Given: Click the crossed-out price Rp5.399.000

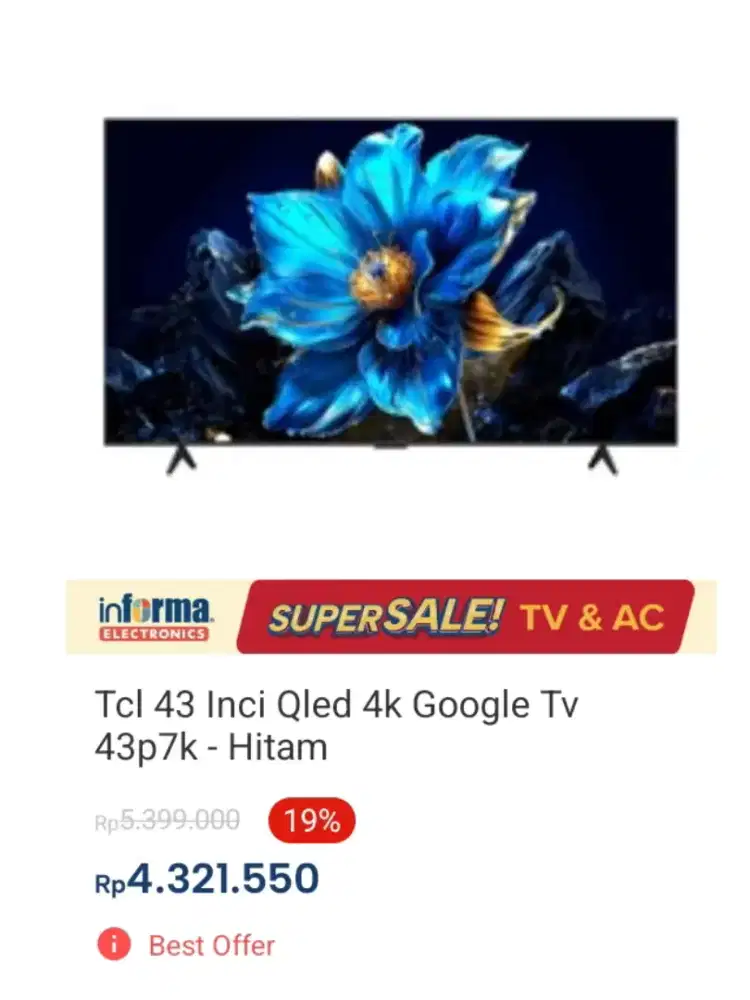Looking at the screenshot, I should coord(165,820).
